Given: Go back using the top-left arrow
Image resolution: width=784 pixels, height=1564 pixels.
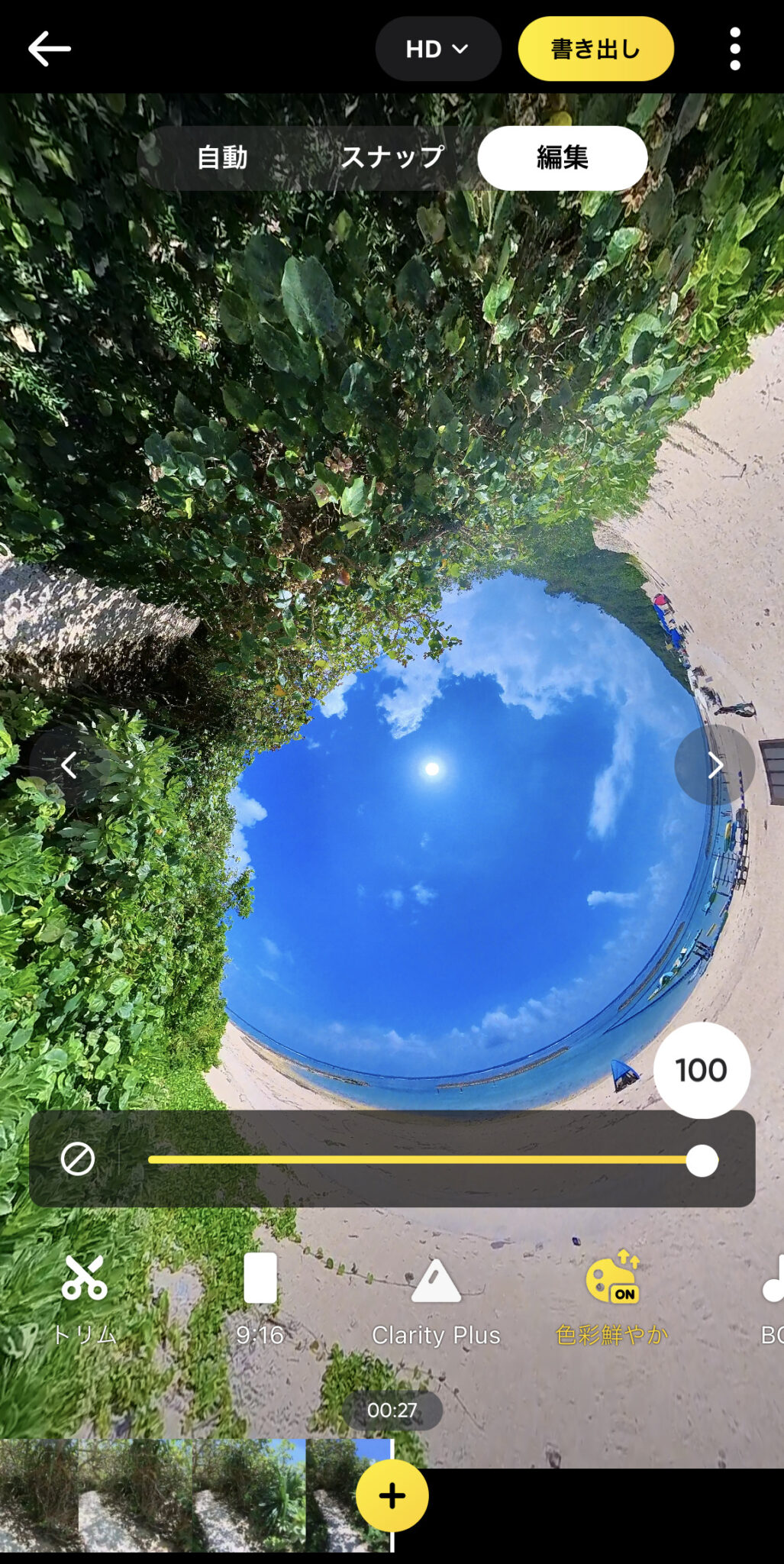Looking at the screenshot, I should [x=50, y=49].
